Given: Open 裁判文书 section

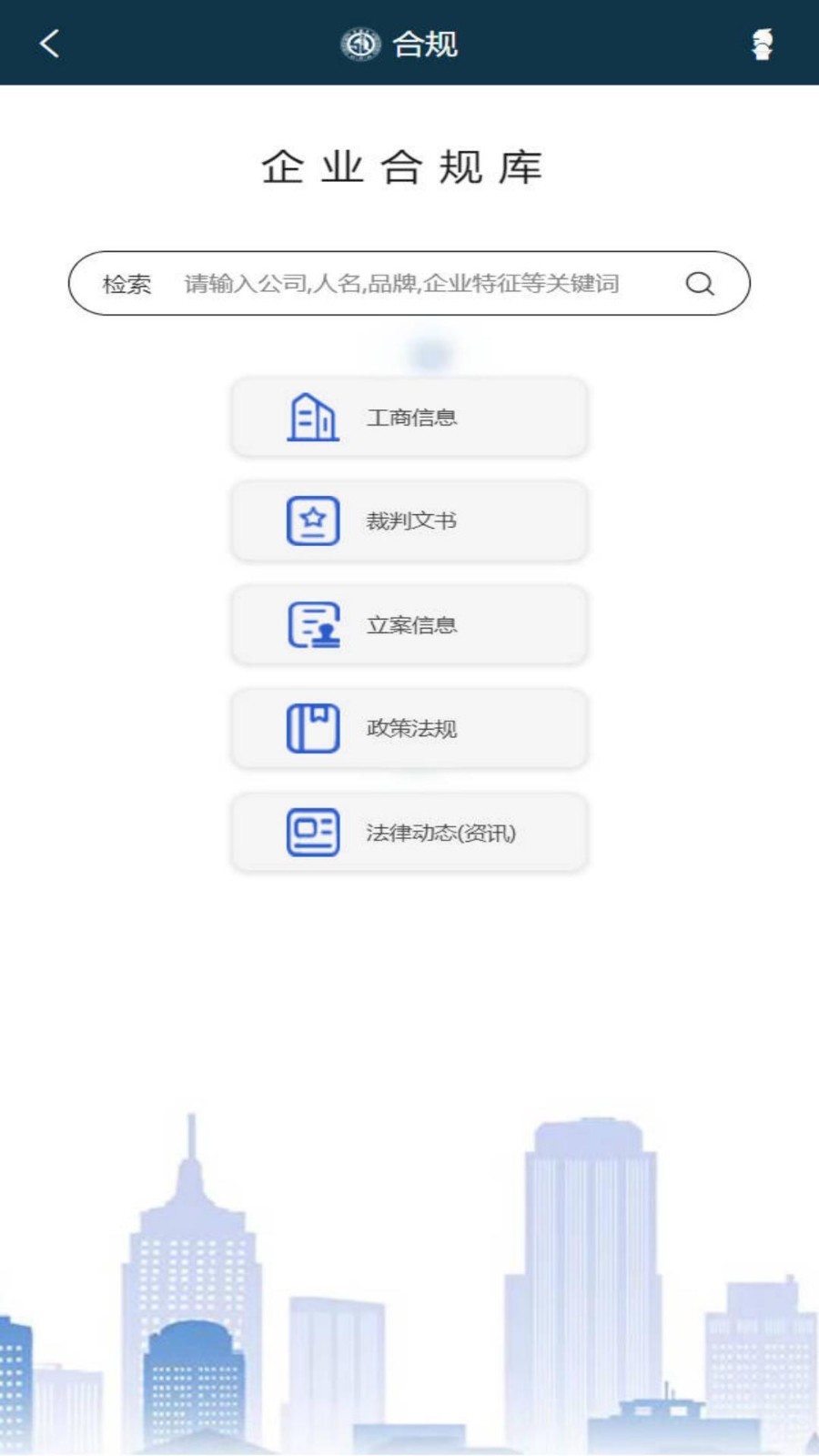Looking at the screenshot, I should 409,521.
